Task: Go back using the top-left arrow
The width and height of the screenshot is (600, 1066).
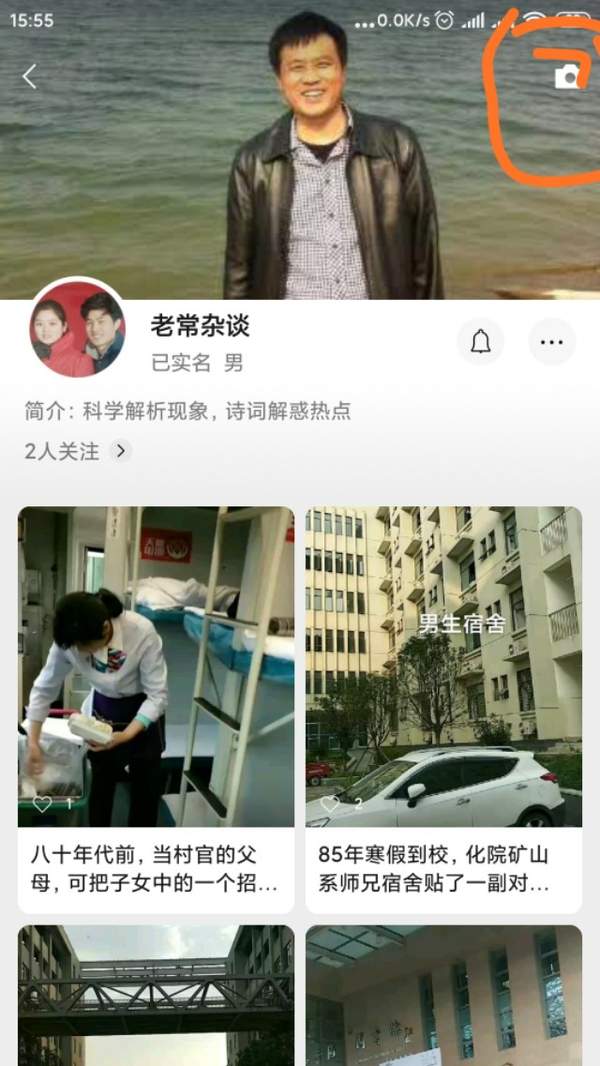Action: point(30,77)
